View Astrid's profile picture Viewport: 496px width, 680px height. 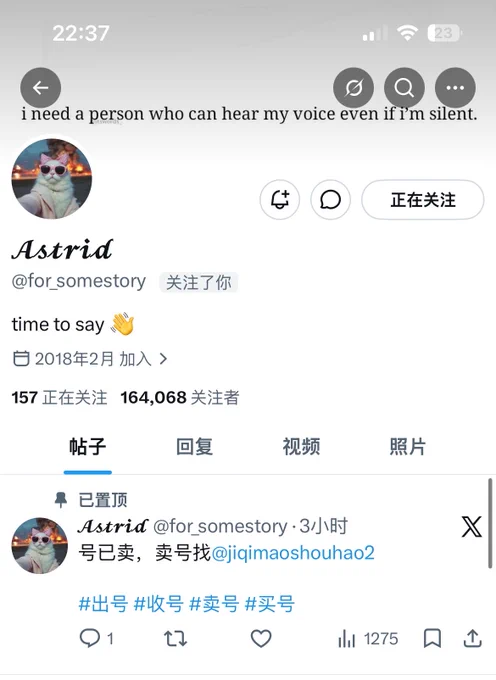(52, 179)
